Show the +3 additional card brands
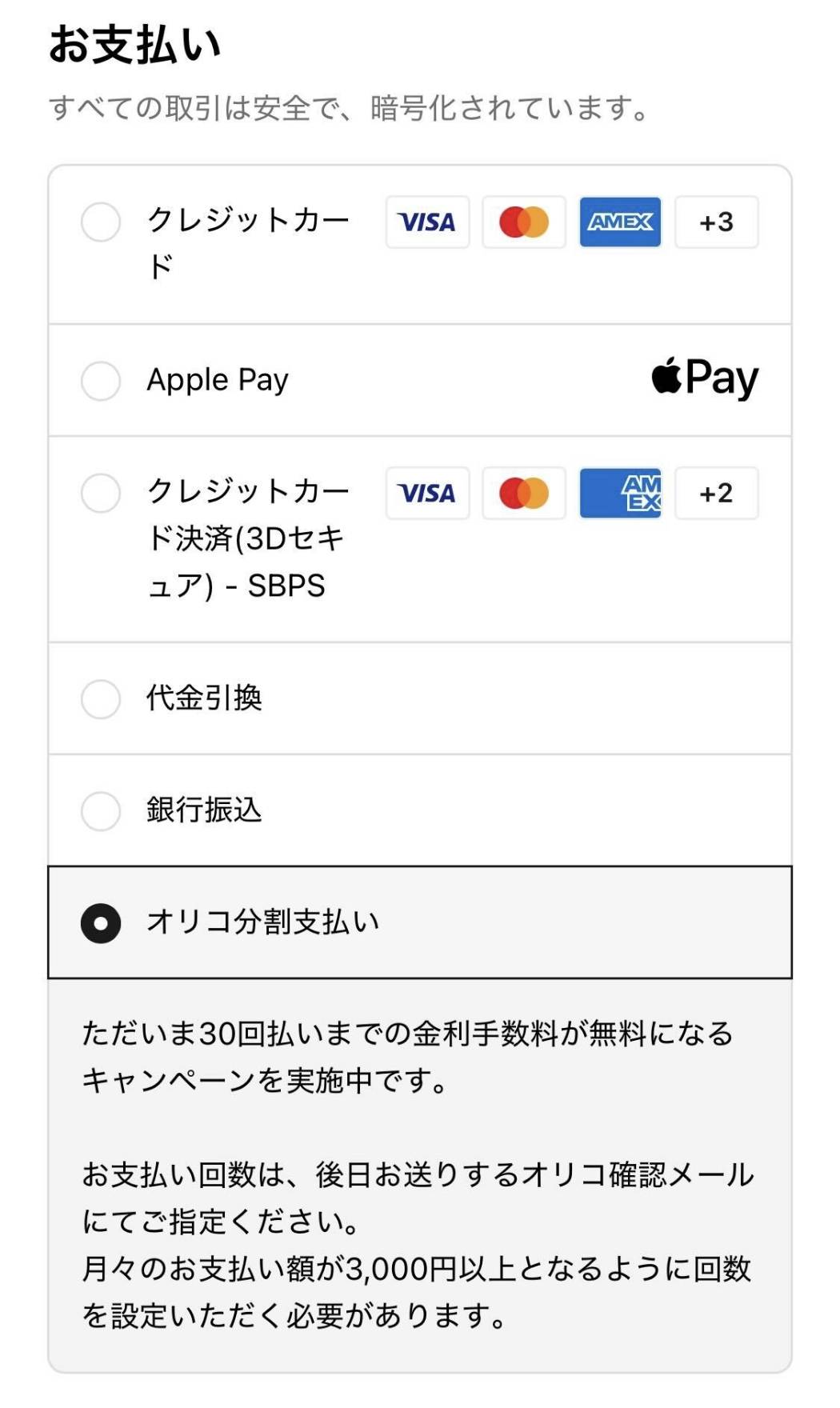This screenshot has width=840, height=1408. click(x=716, y=222)
